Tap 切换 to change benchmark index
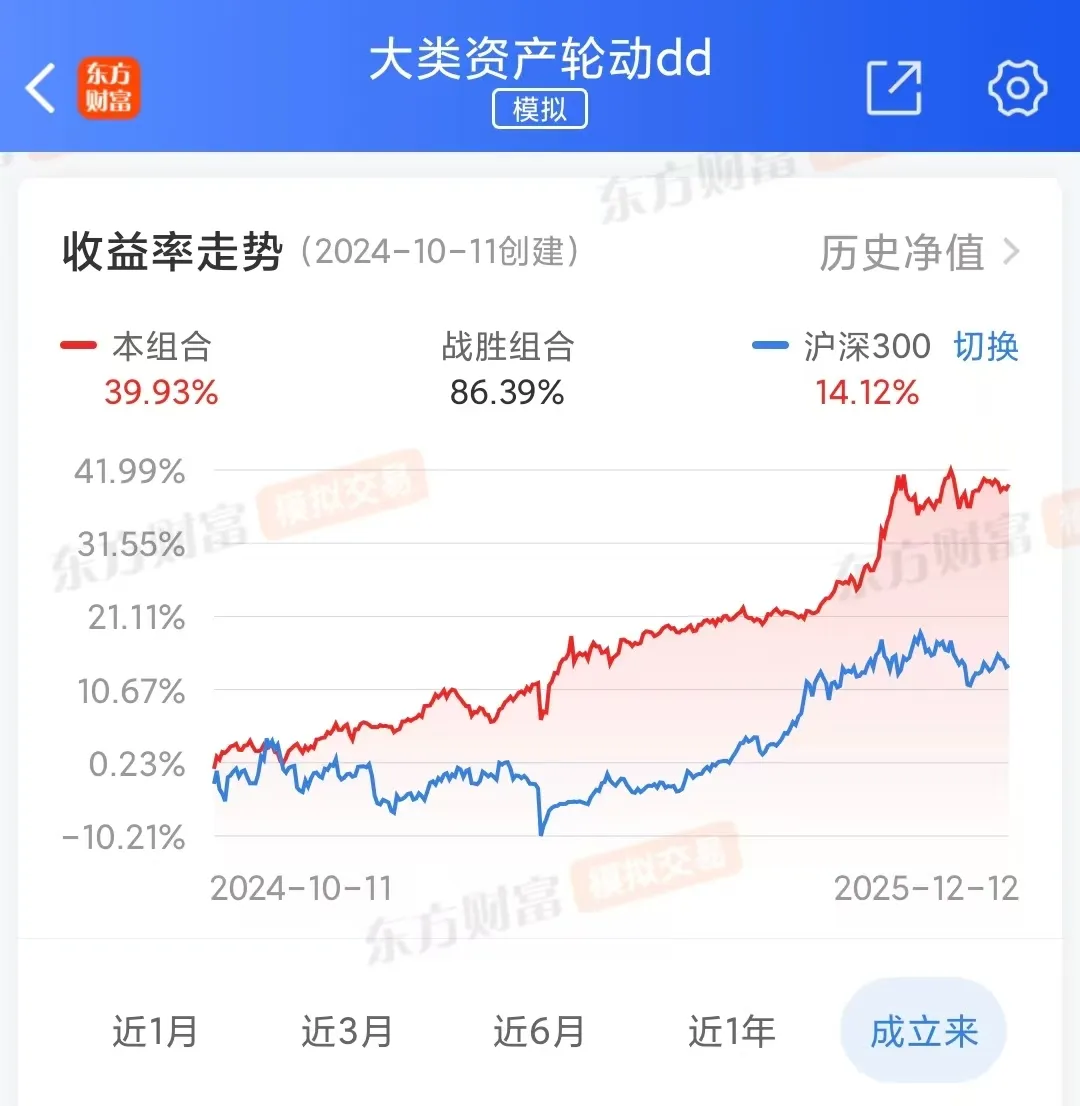 click(985, 347)
